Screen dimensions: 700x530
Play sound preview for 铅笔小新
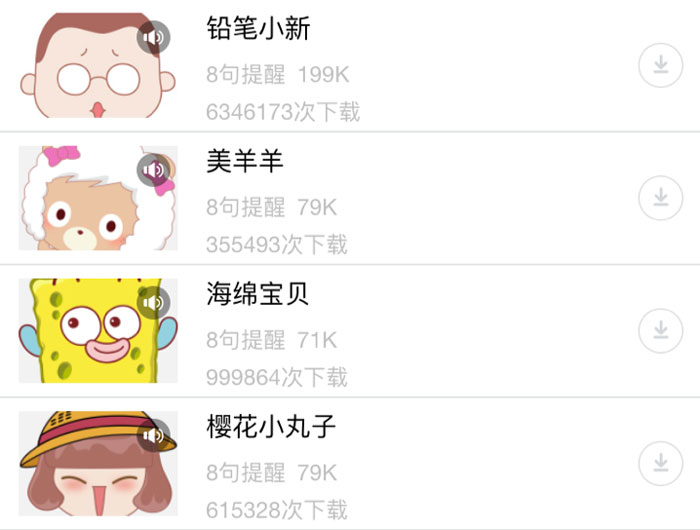tap(153, 38)
